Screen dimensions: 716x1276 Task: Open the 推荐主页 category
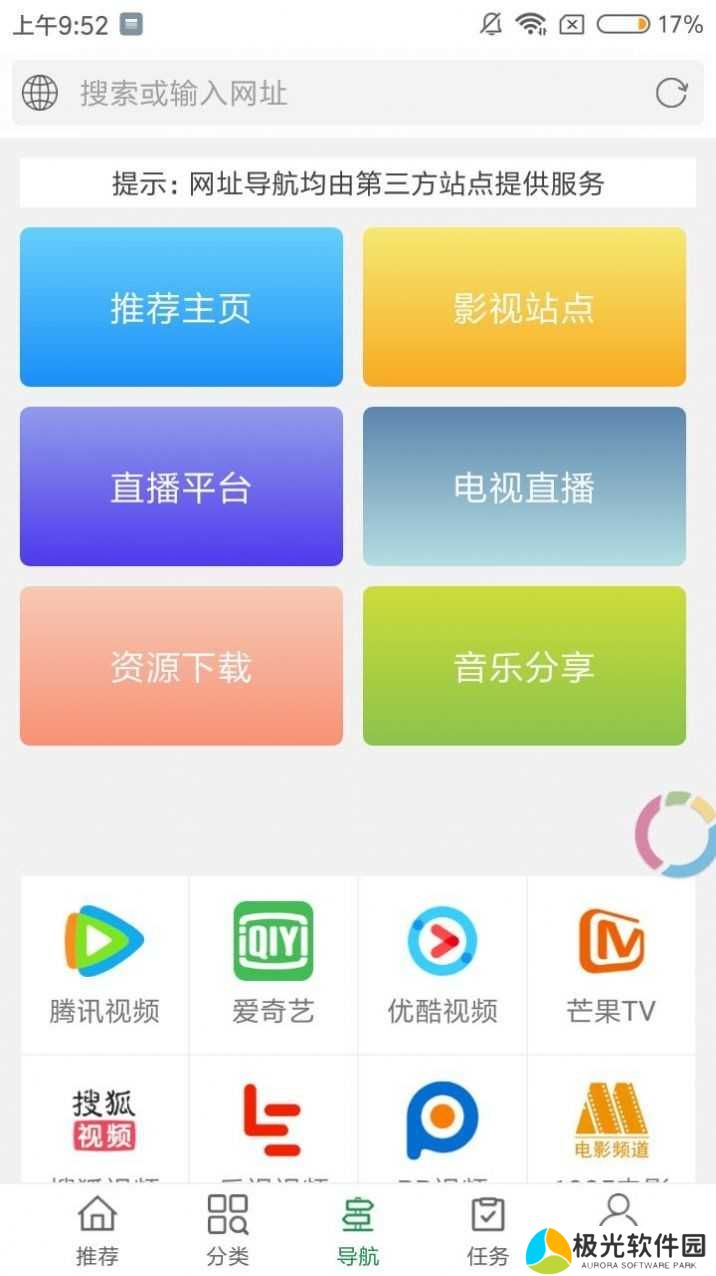pyautogui.click(x=181, y=307)
